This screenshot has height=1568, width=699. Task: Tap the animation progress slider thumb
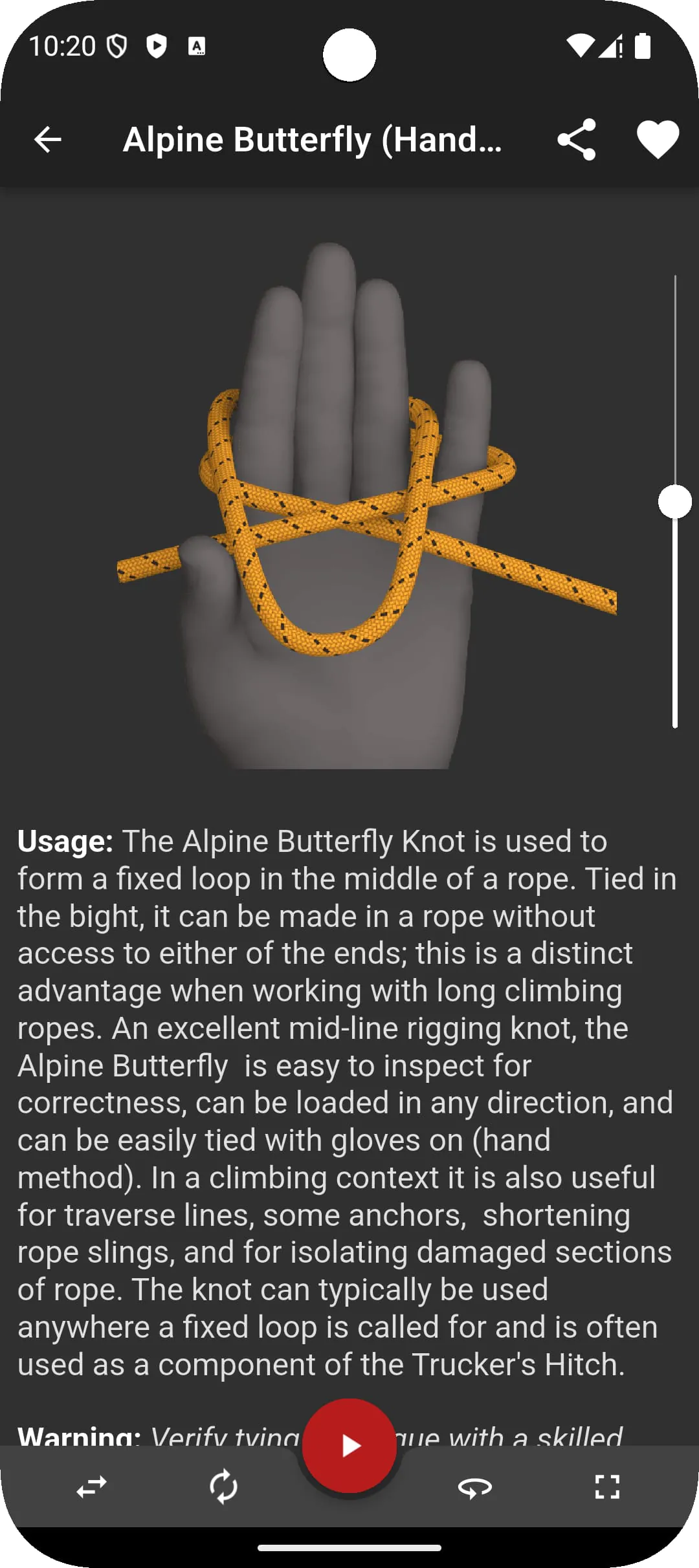[674, 501]
